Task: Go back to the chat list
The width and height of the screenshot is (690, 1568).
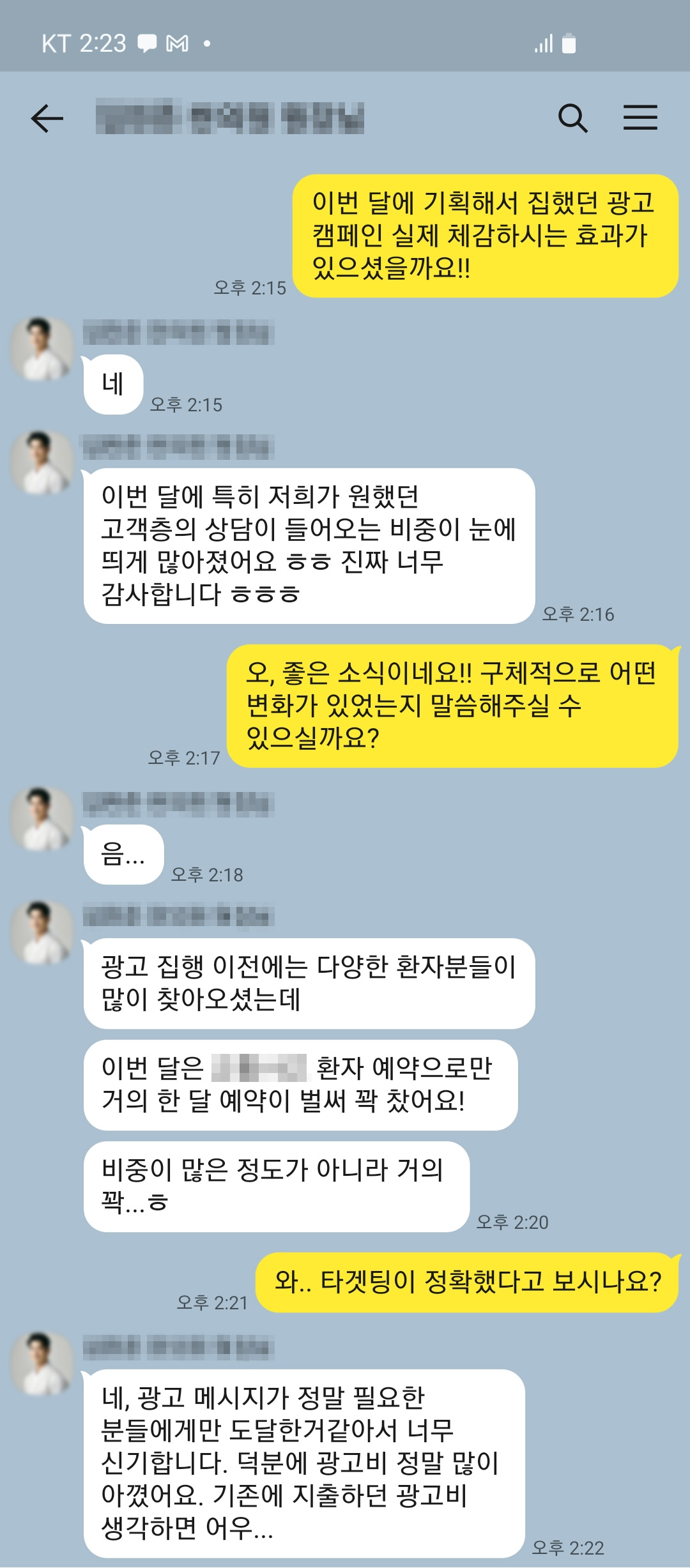Action: coord(47,118)
